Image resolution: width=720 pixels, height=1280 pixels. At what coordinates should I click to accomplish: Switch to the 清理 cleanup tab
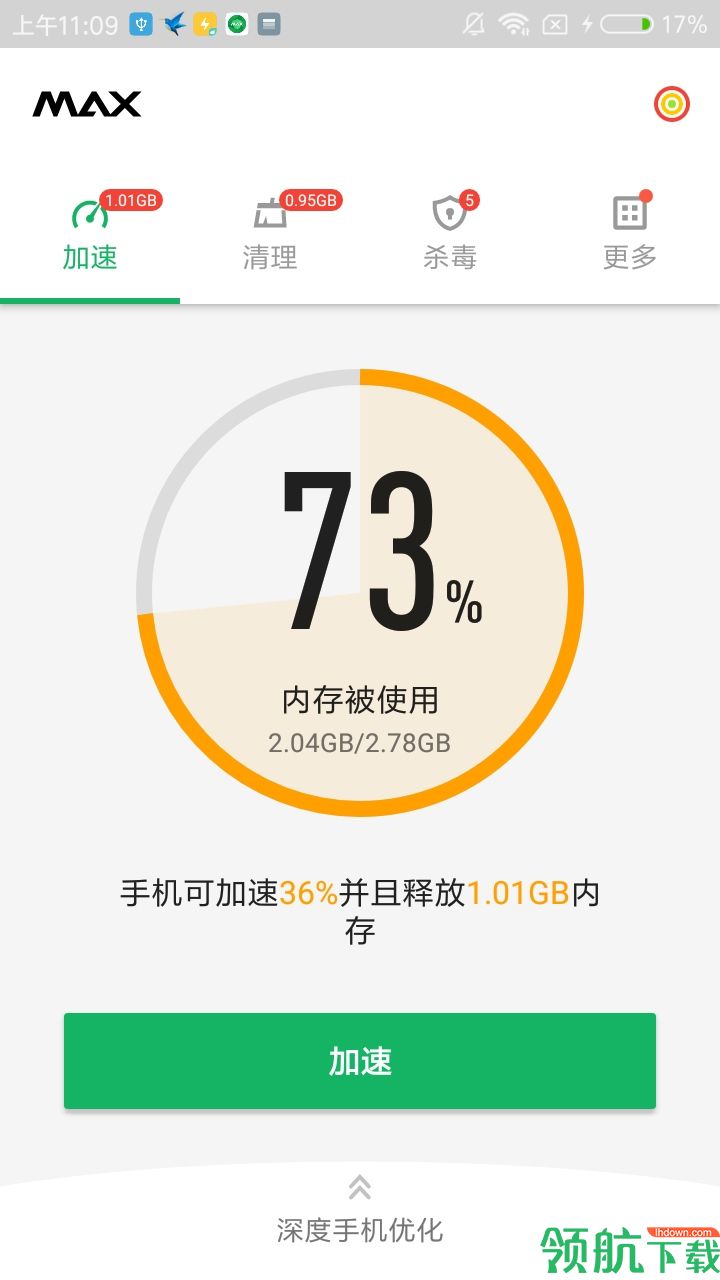point(270,235)
